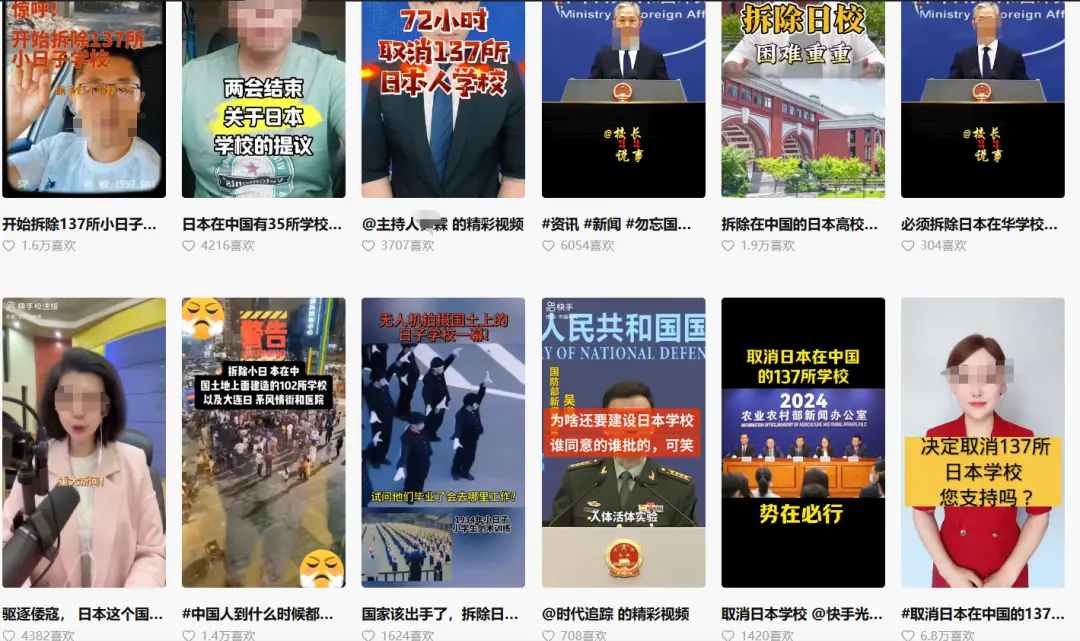1080x641 pixels.
Task: Open the @时代追踪 的精彩视频 tile
Action: (623, 442)
